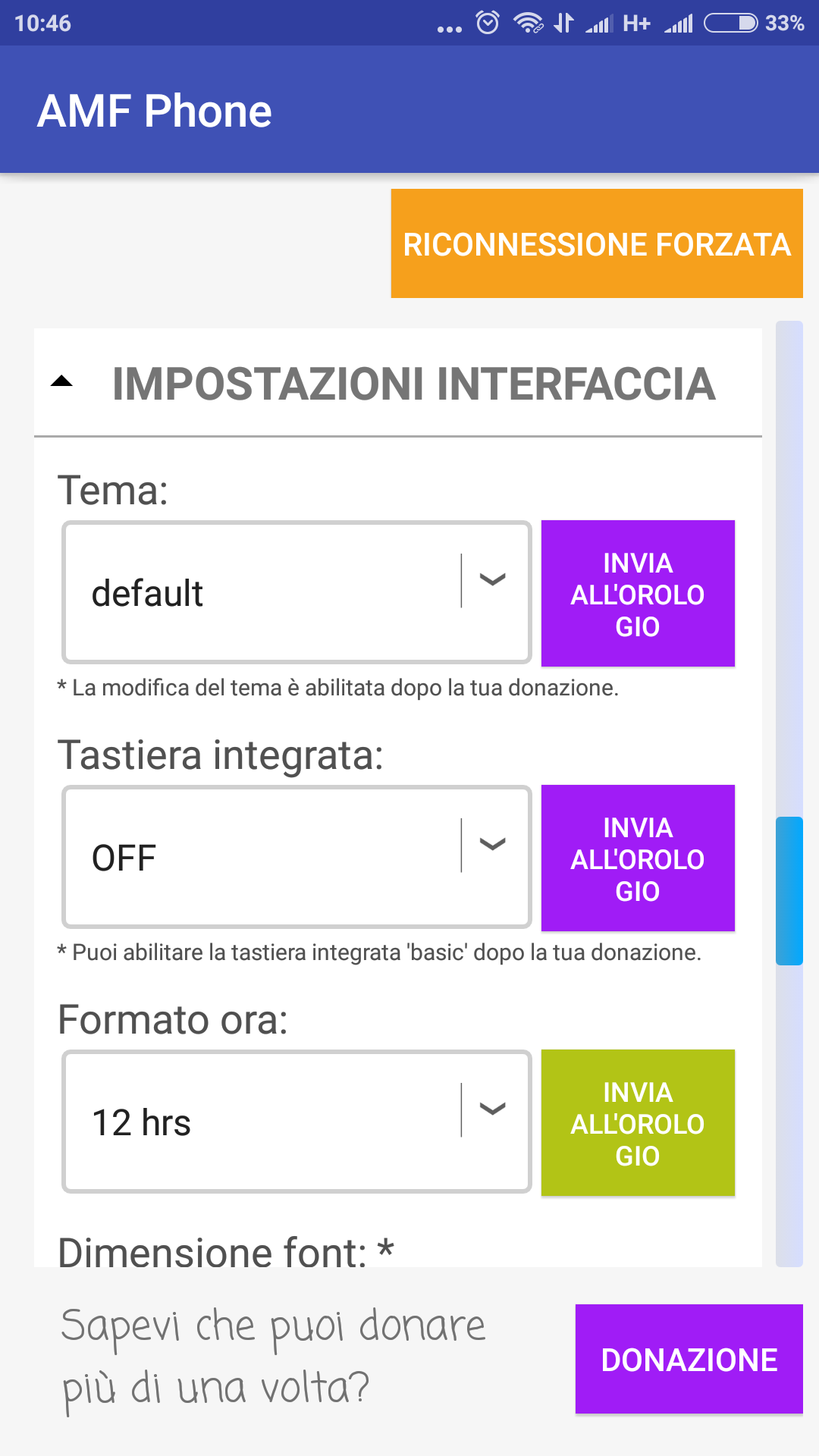
Task: Tap the Riconnessione Forzata button
Action: pyautogui.click(x=597, y=243)
